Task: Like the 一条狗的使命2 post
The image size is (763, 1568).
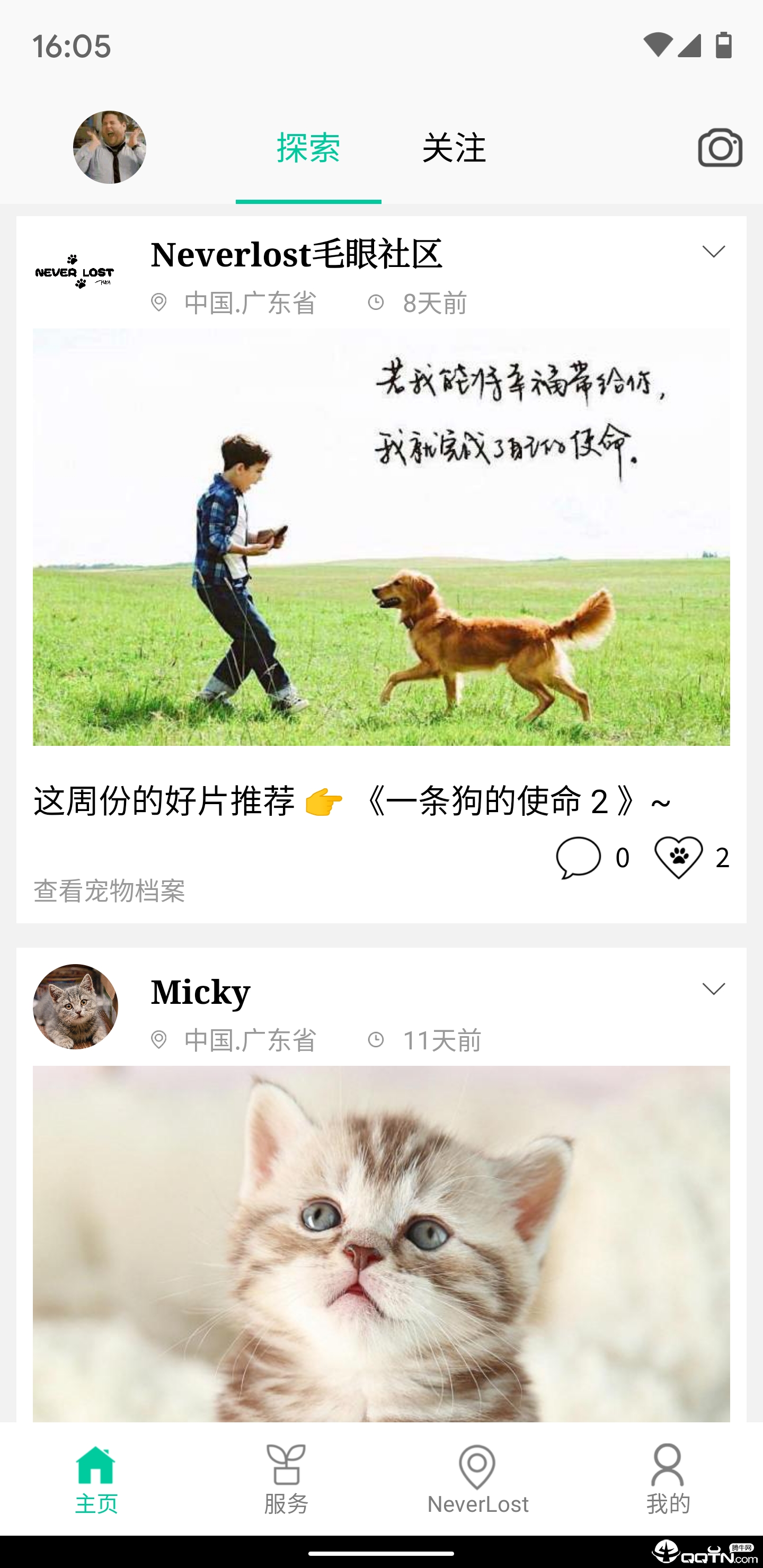Action: coord(678,857)
